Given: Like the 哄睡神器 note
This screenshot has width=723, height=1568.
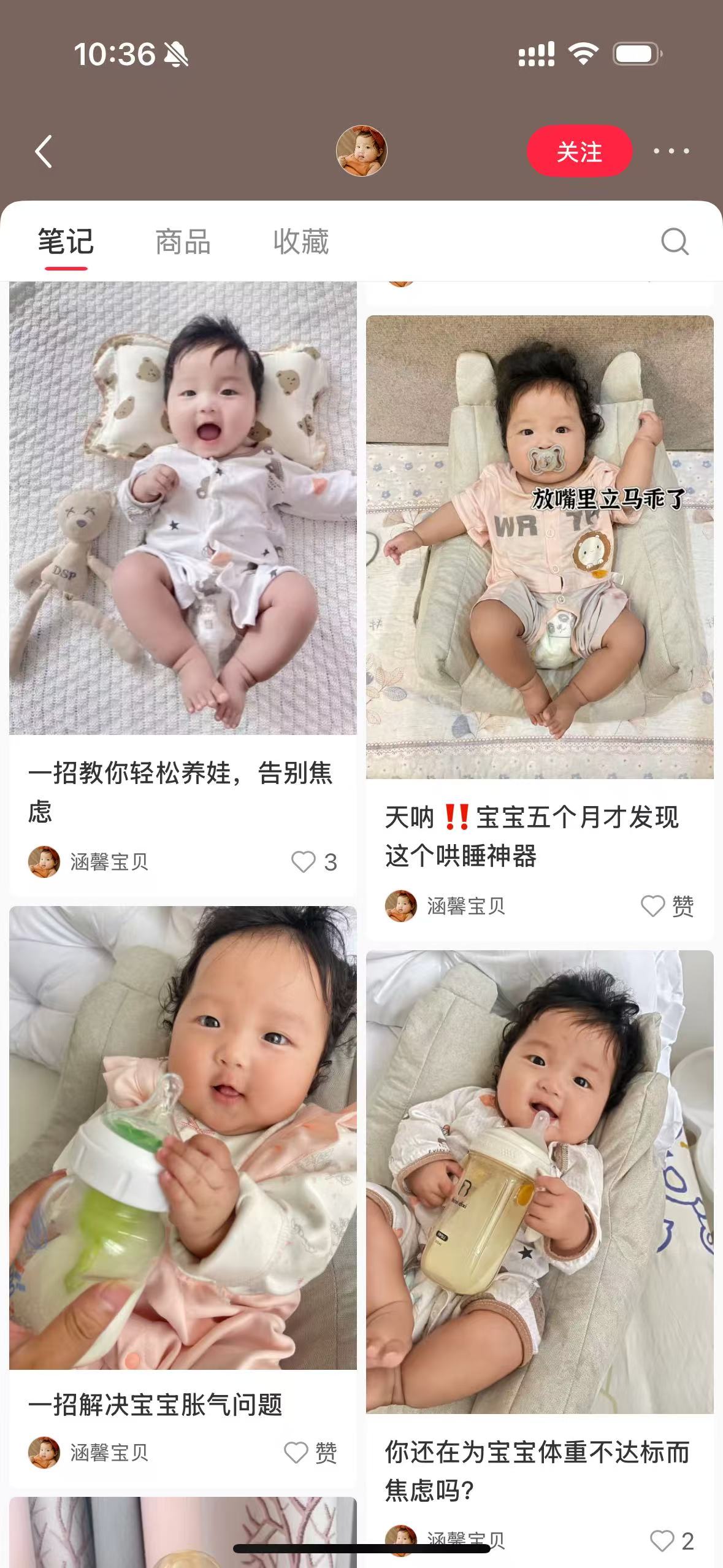Looking at the screenshot, I should click(x=653, y=905).
